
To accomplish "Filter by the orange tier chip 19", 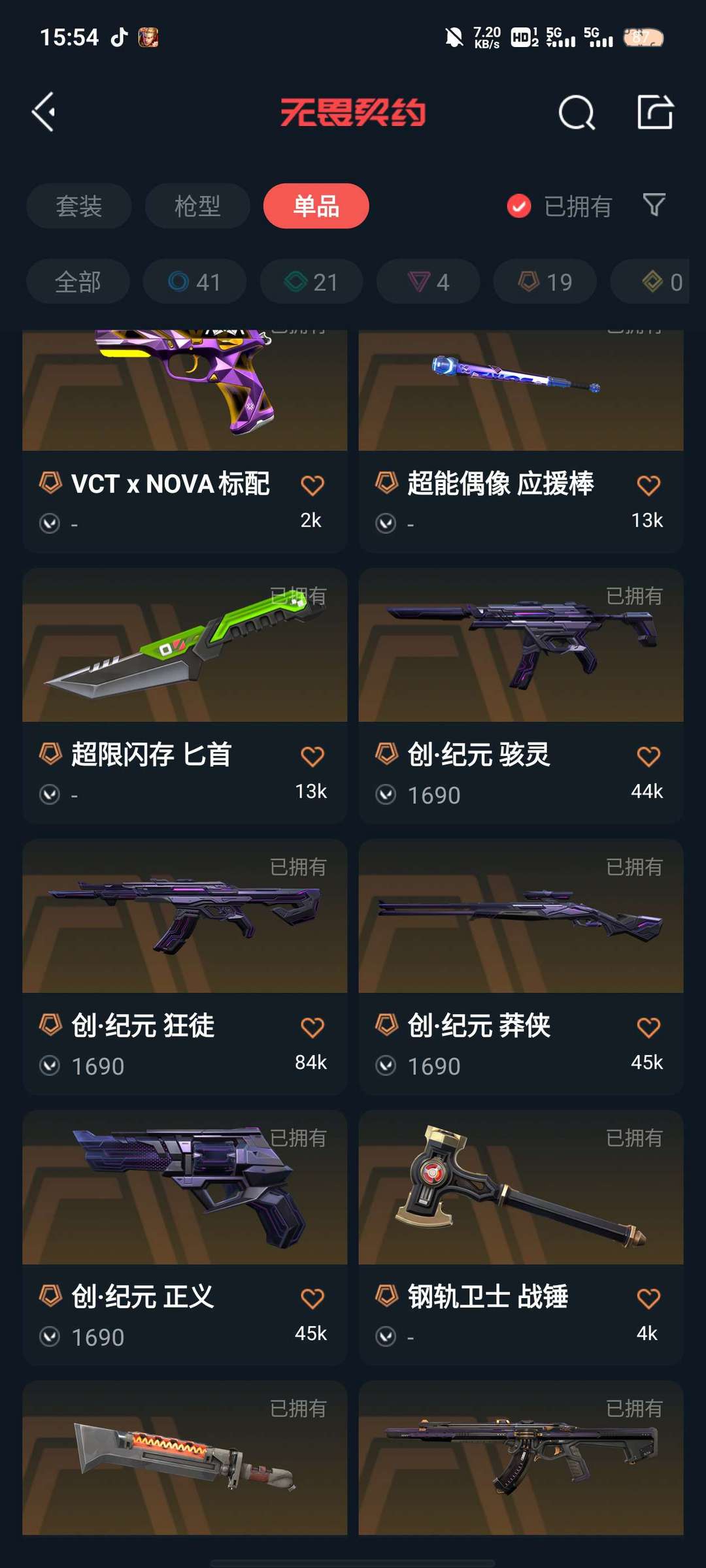I will click(x=545, y=282).
